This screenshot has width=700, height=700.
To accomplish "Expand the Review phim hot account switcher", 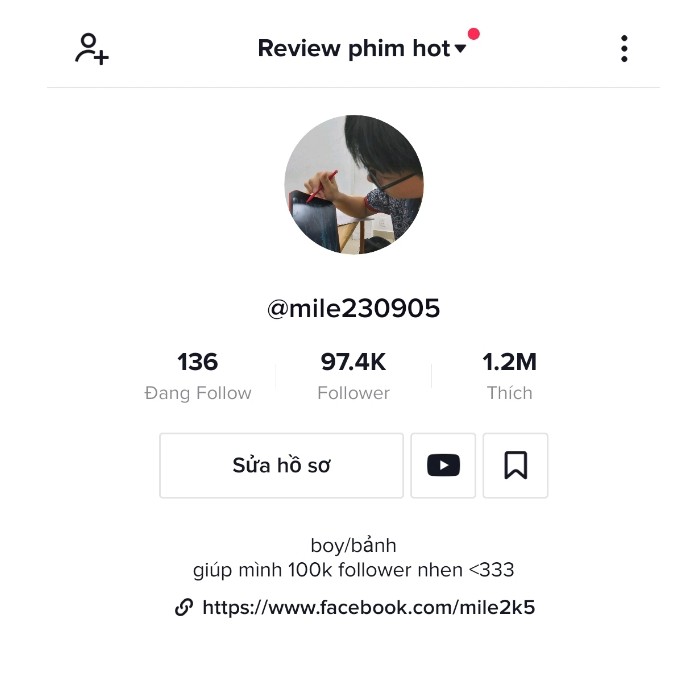I will (362, 48).
